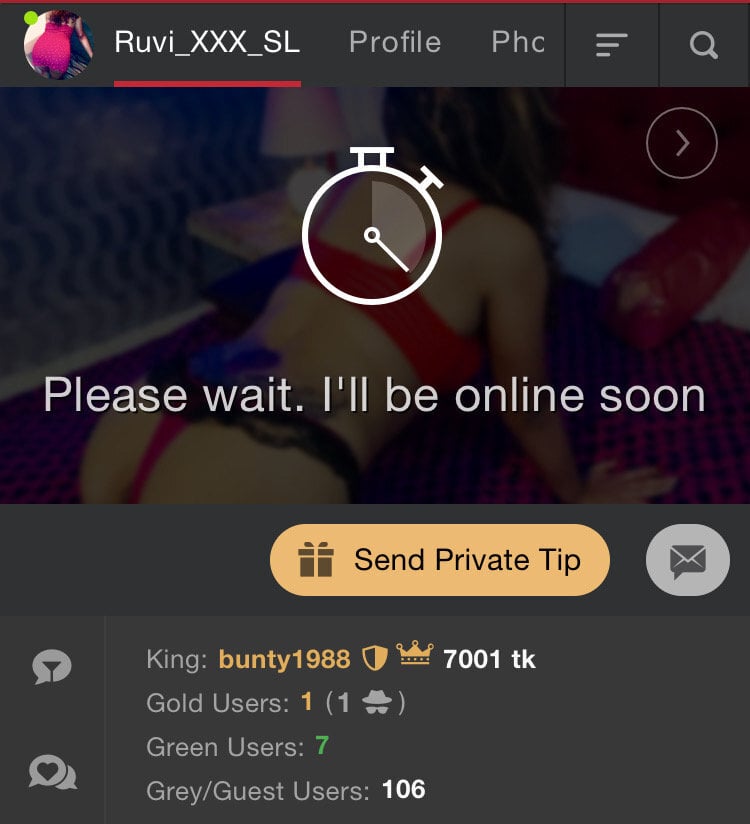Image resolution: width=750 pixels, height=824 pixels.
Task: Open private message envelope icon
Action: [x=687, y=560]
